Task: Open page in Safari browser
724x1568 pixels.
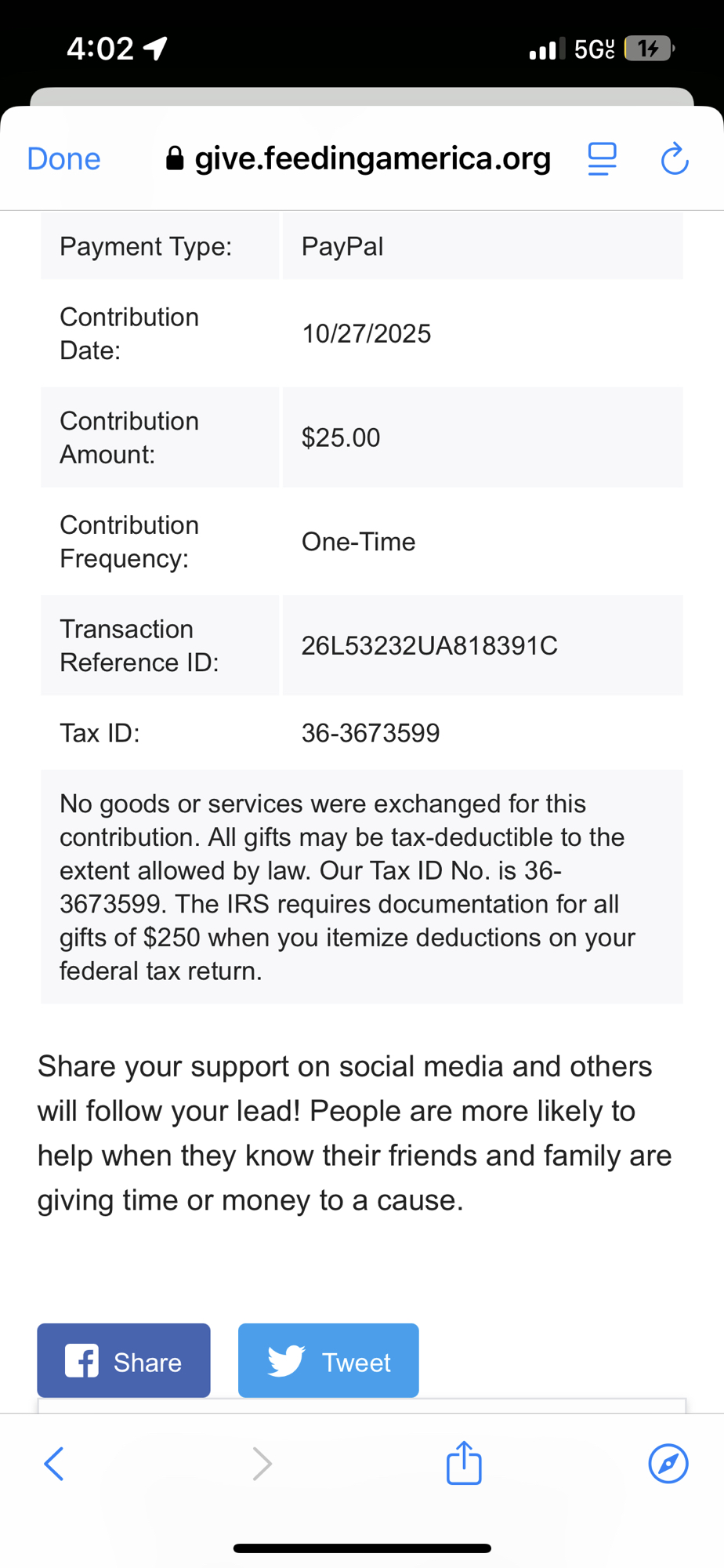Action: [x=668, y=1463]
